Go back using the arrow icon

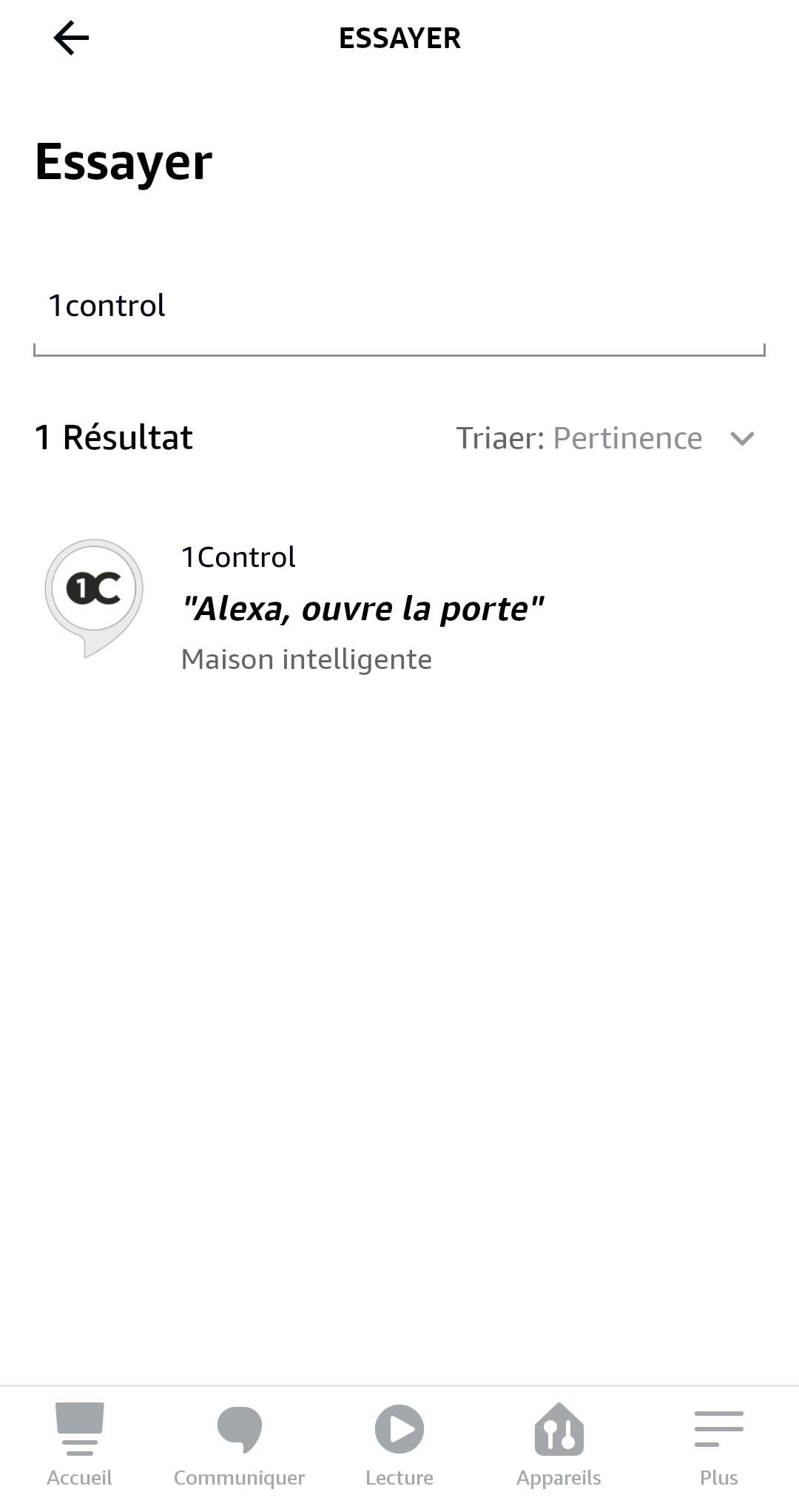[x=71, y=38]
